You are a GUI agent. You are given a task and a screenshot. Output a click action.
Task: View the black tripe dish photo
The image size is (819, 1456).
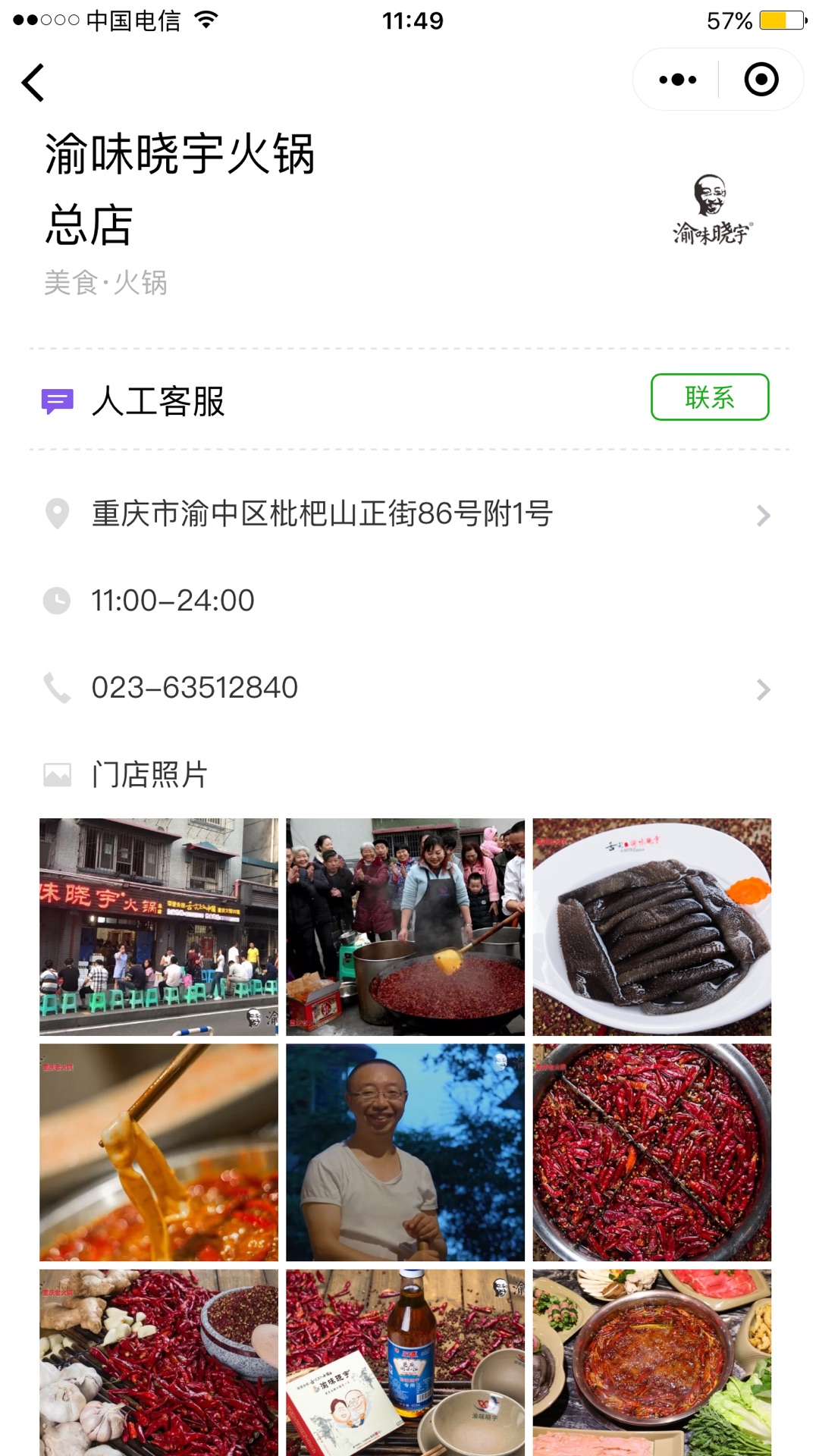pyautogui.click(x=651, y=926)
